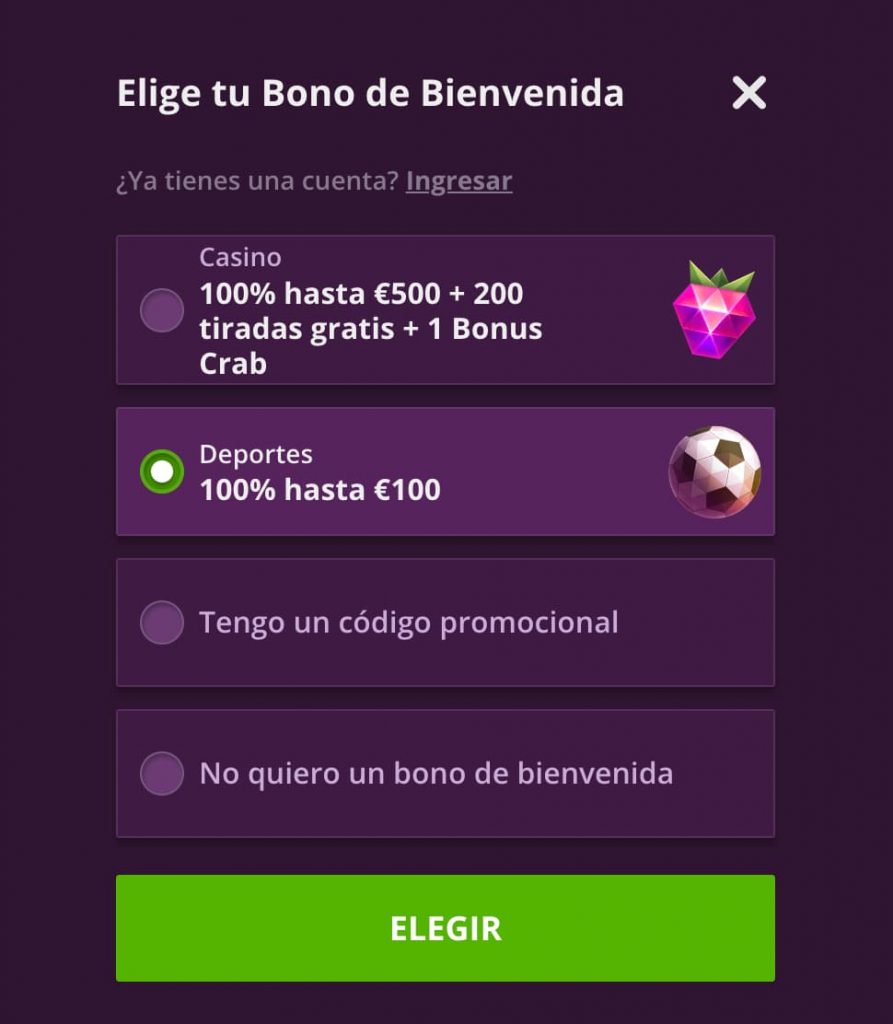Click the X to close the bonus dialog
Screen dimensions: 893x1024
click(x=749, y=92)
